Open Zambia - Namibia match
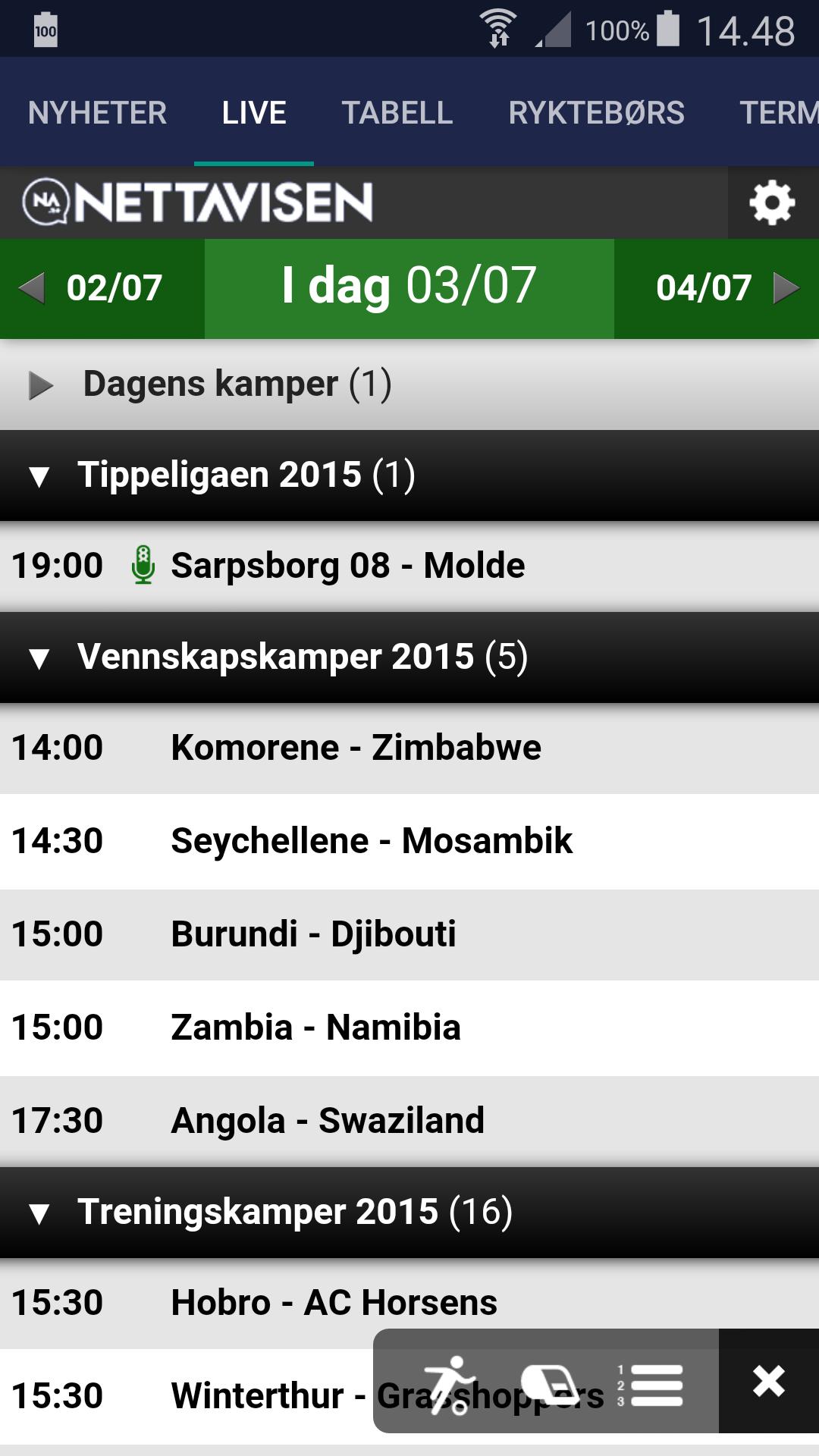 (x=315, y=1028)
